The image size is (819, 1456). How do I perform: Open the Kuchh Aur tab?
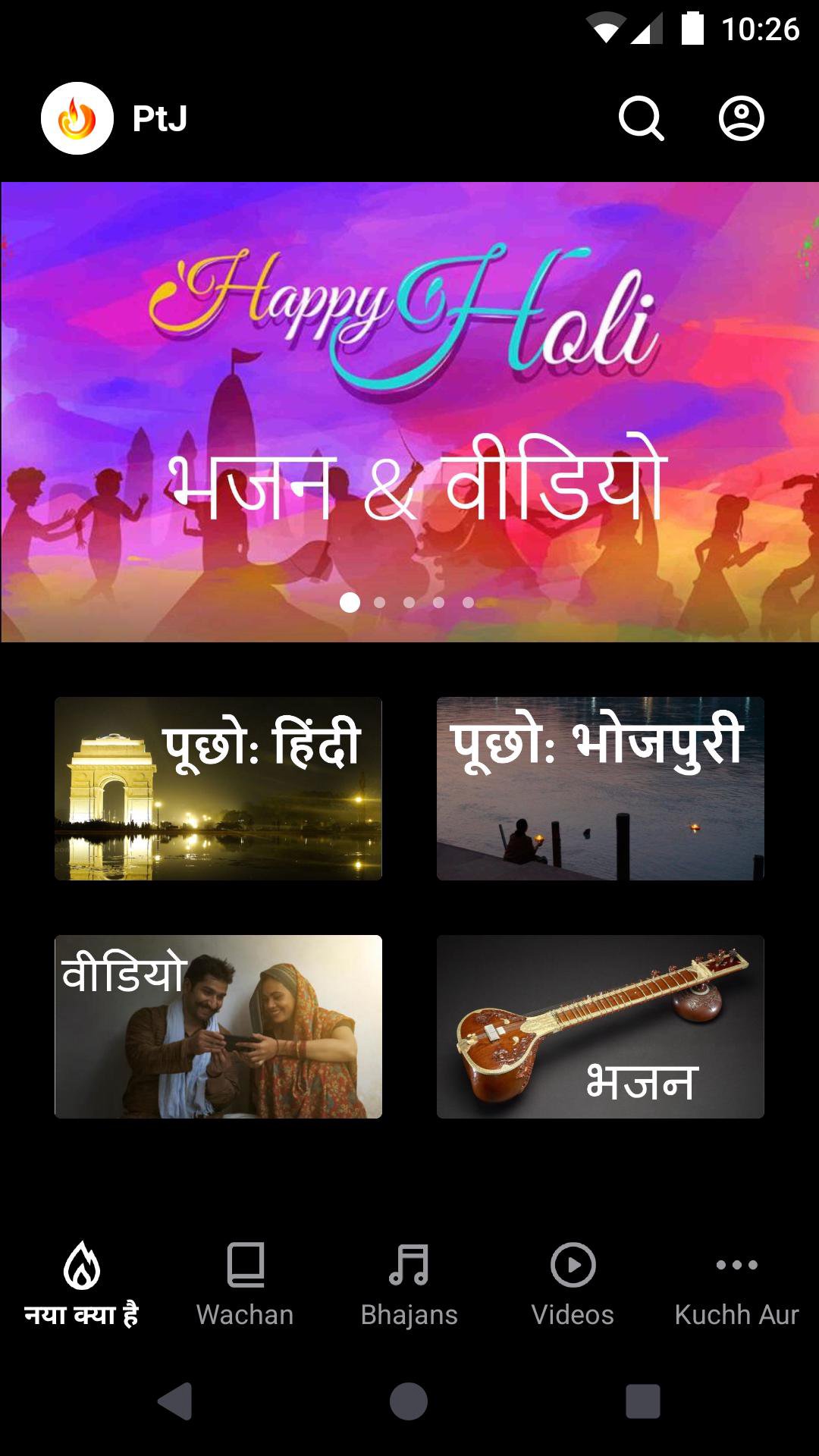pos(736,1283)
